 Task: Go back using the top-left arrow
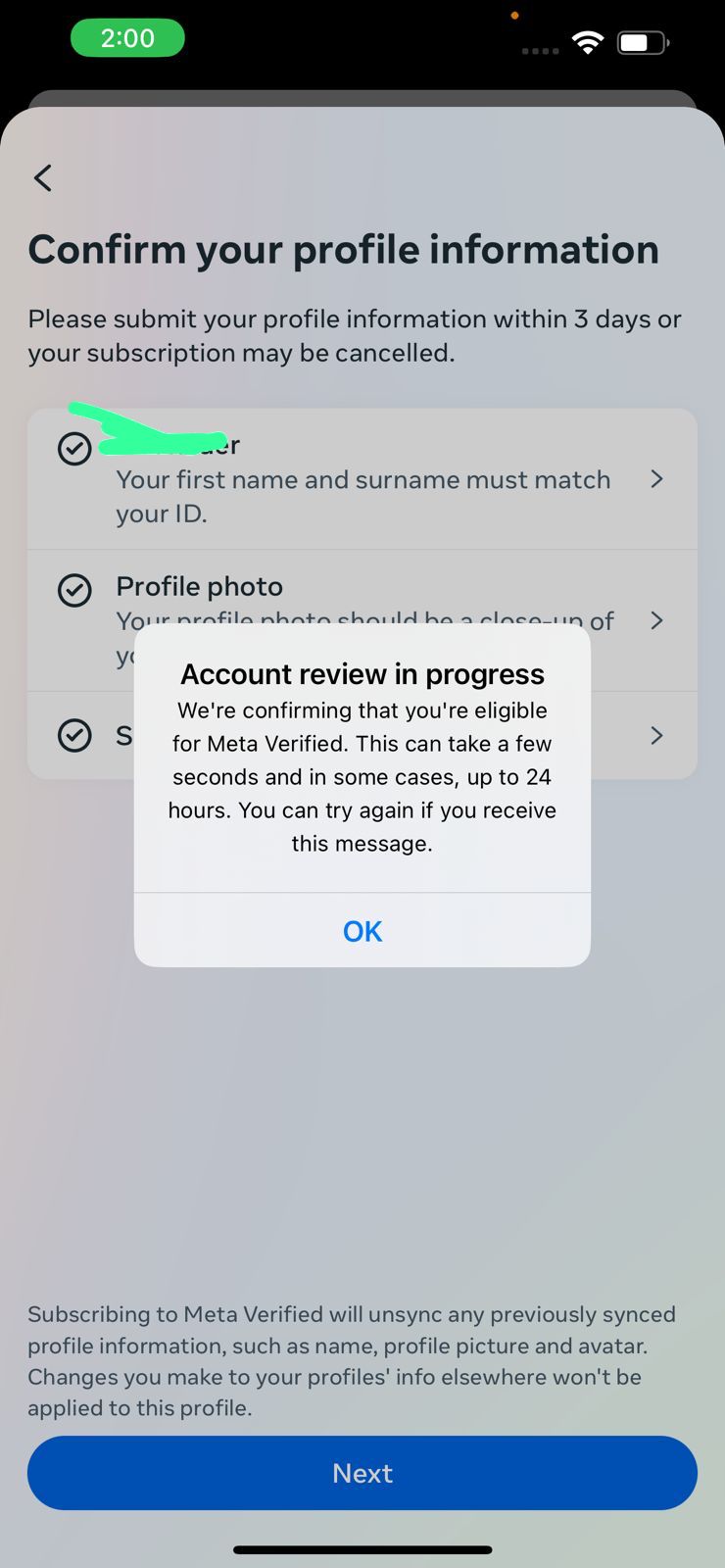(x=43, y=177)
